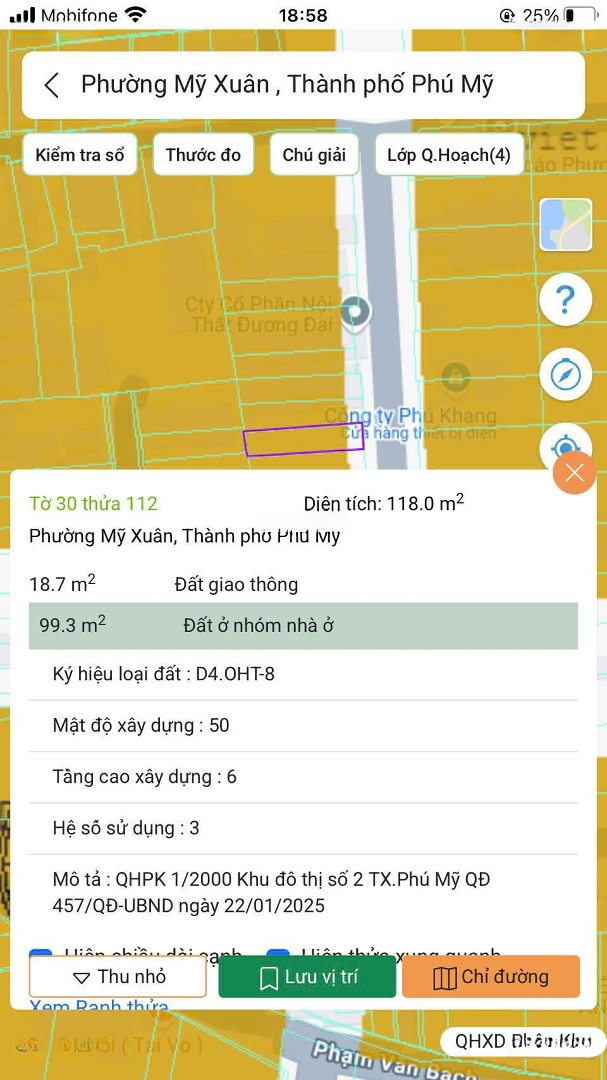The width and height of the screenshot is (607, 1080).
Task: Tap the QHXD Phân Khu map type chip
Action: tap(522, 1041)
